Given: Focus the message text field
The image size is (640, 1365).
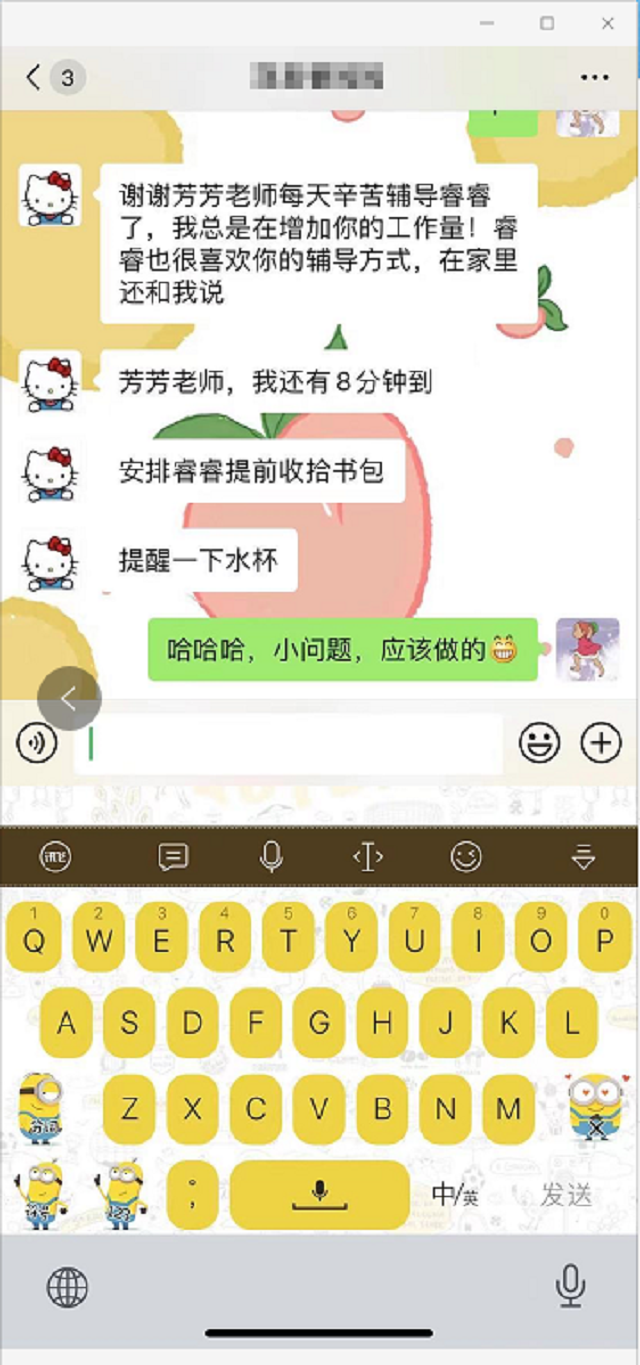Looking at the screenshot, I should click(x=290, y=744).
